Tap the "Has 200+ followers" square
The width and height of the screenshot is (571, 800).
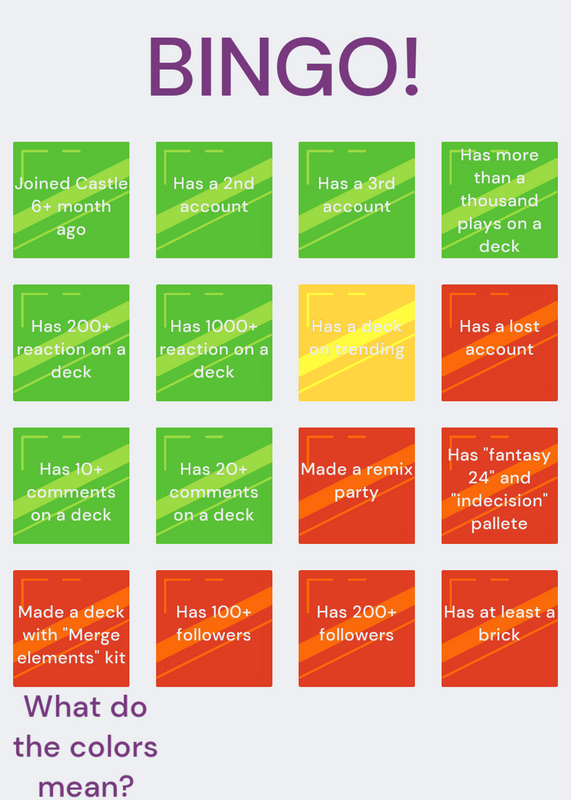coord(357,629)
